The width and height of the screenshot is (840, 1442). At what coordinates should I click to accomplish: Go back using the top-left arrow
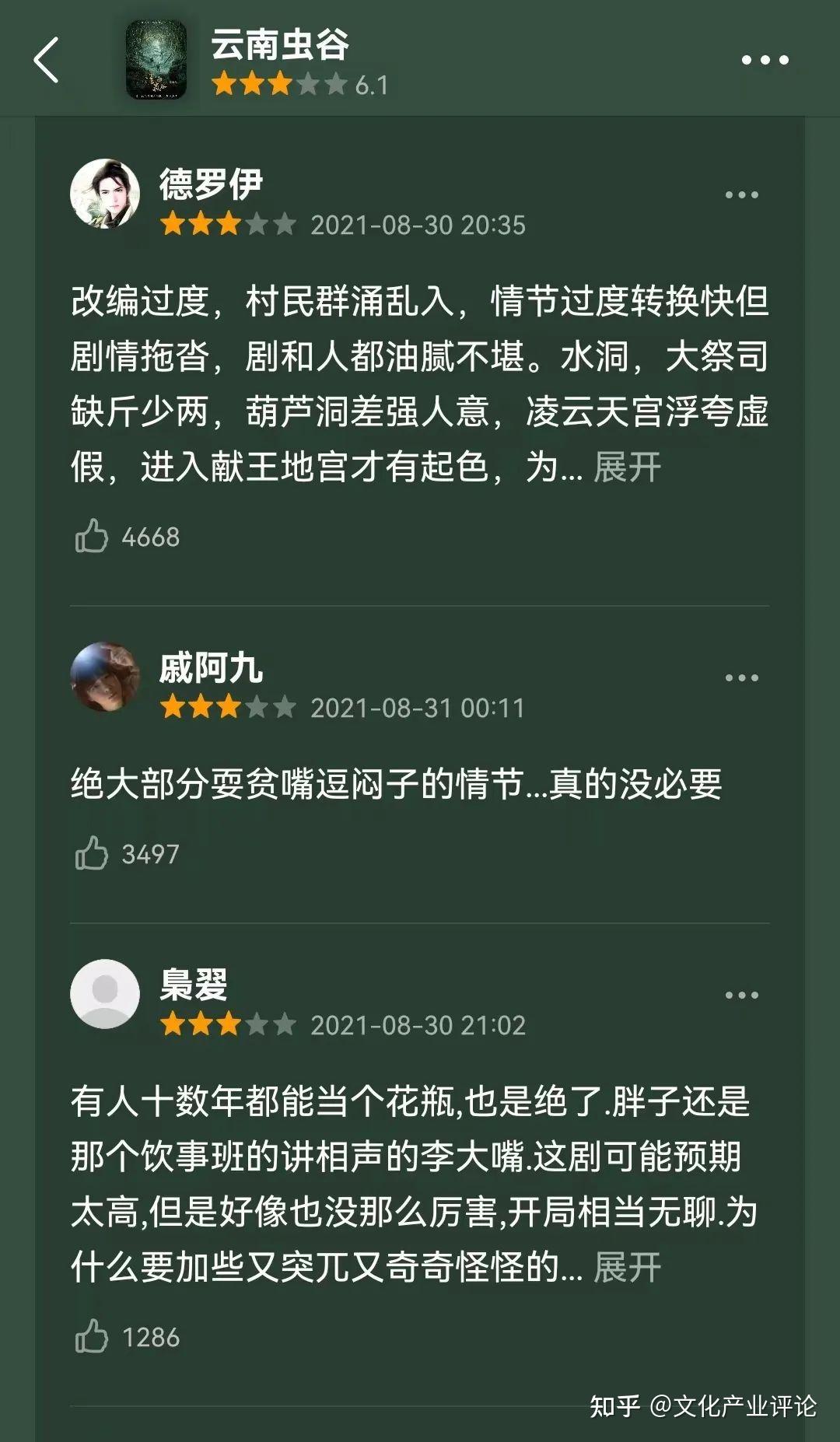[47, 59]
